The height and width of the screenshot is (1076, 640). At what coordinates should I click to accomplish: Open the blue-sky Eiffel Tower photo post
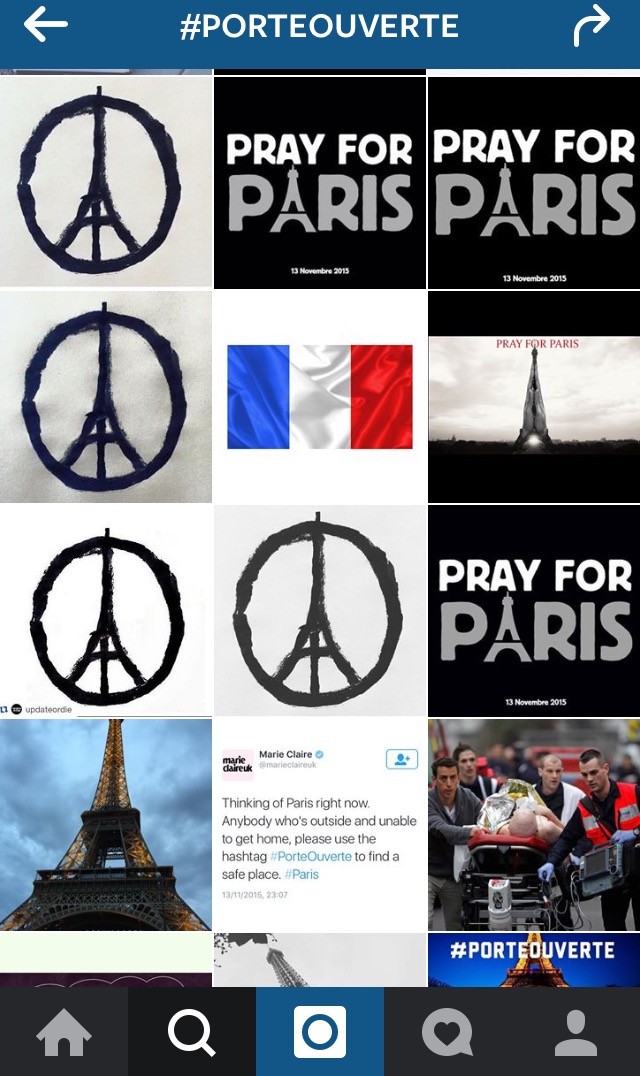[105, 824]
